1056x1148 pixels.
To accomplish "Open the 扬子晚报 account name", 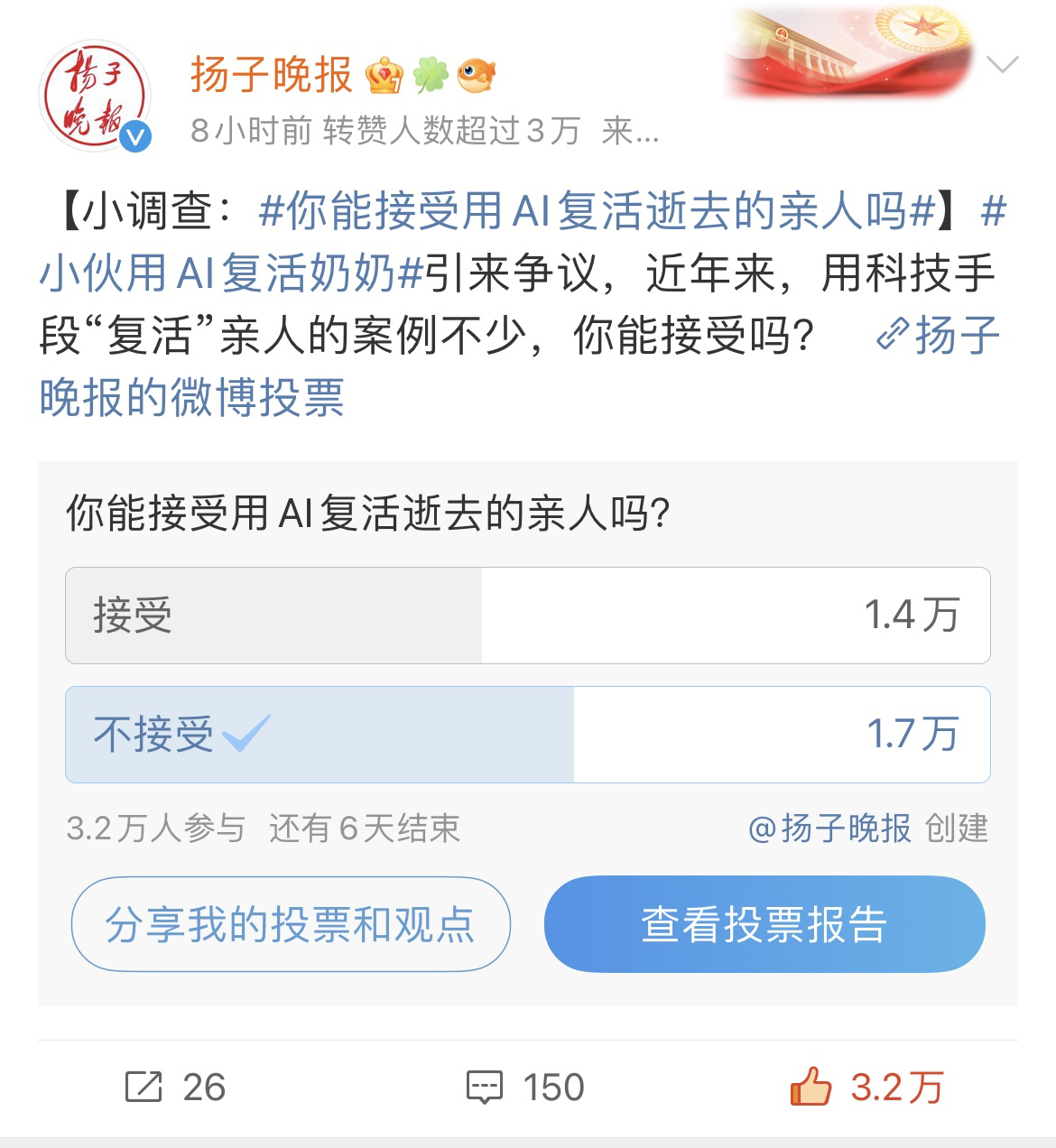I will pyautogui.click(x=271, y=74).
